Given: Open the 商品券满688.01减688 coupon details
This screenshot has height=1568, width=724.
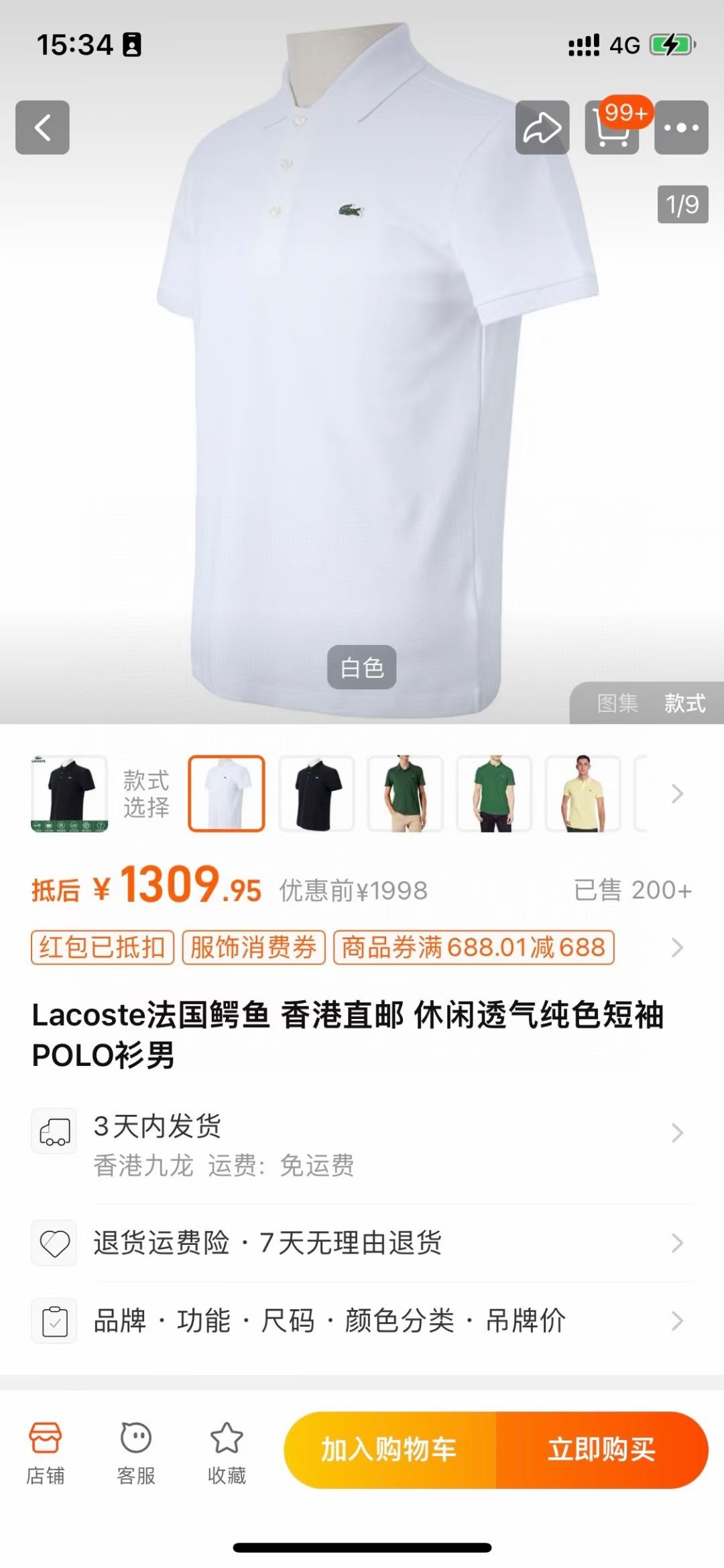Looking at the screenshot, I should [473, 947].
